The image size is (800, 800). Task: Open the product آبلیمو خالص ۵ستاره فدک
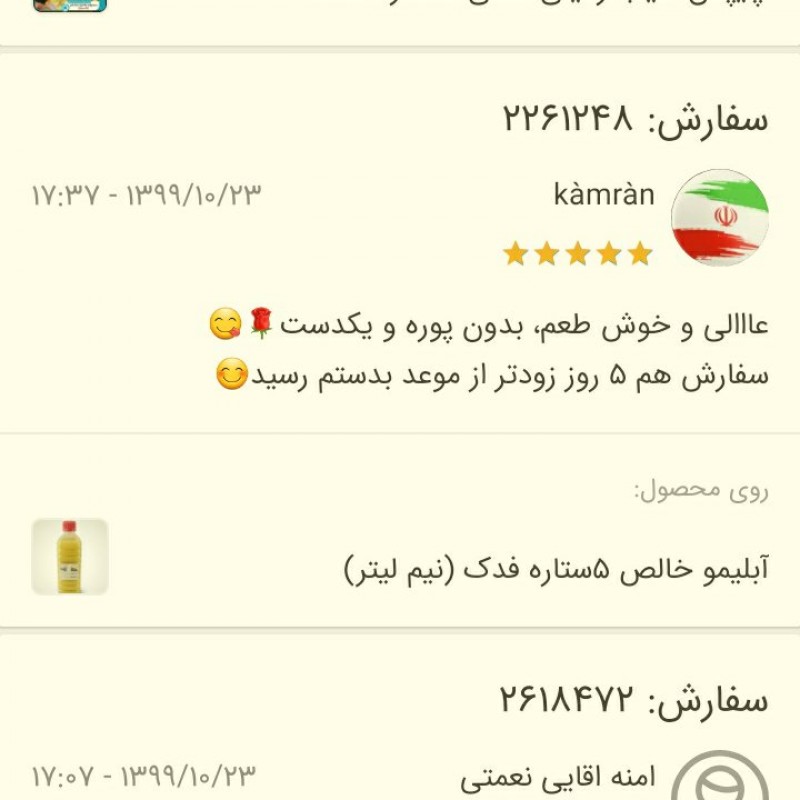pos(556,569)
